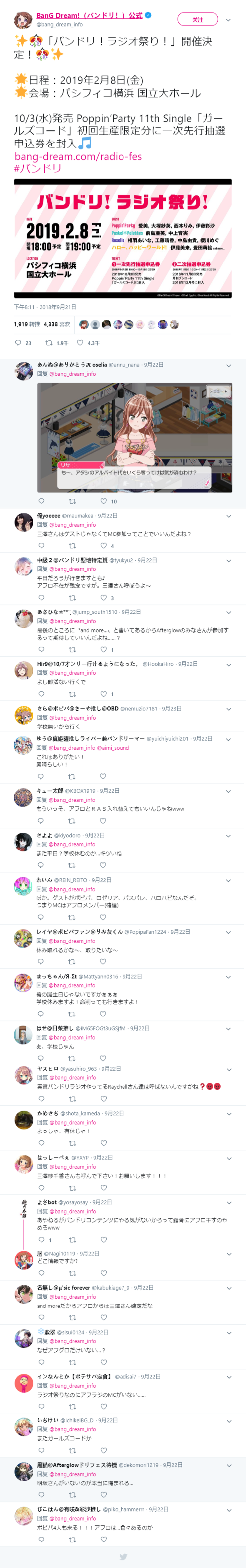Like the reply from @maumakea

103,546
